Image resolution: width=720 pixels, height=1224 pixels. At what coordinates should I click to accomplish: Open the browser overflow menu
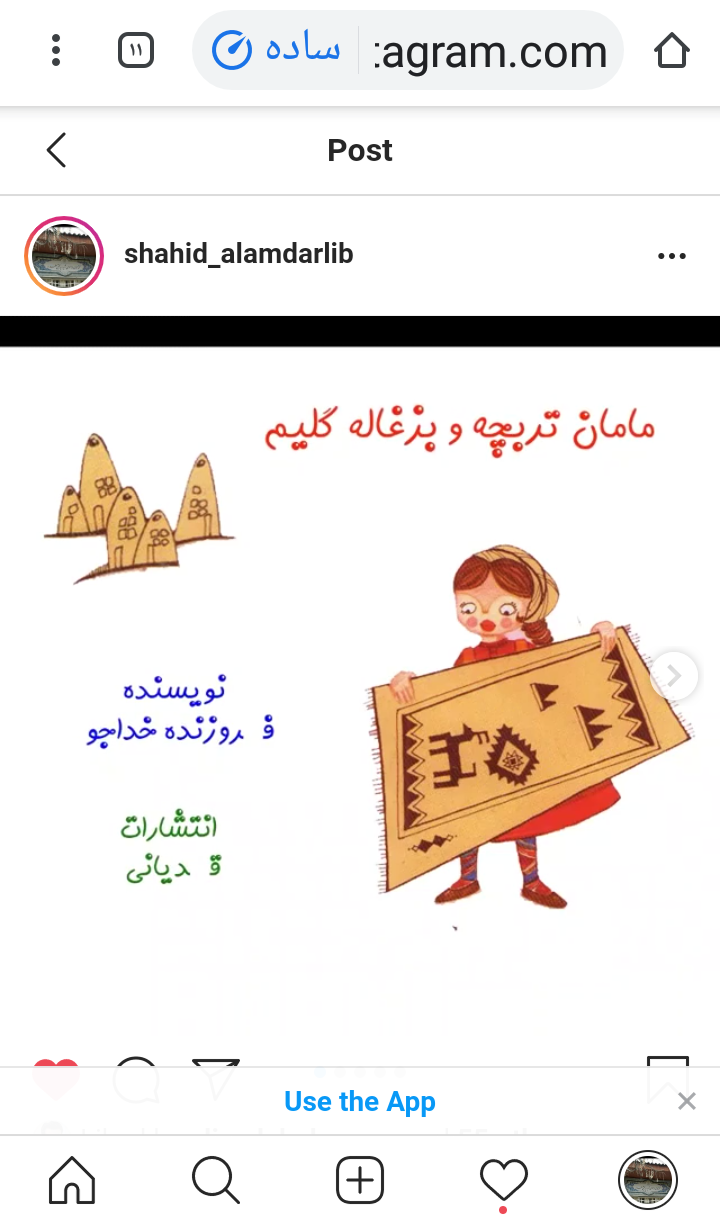tap(56, 50)
